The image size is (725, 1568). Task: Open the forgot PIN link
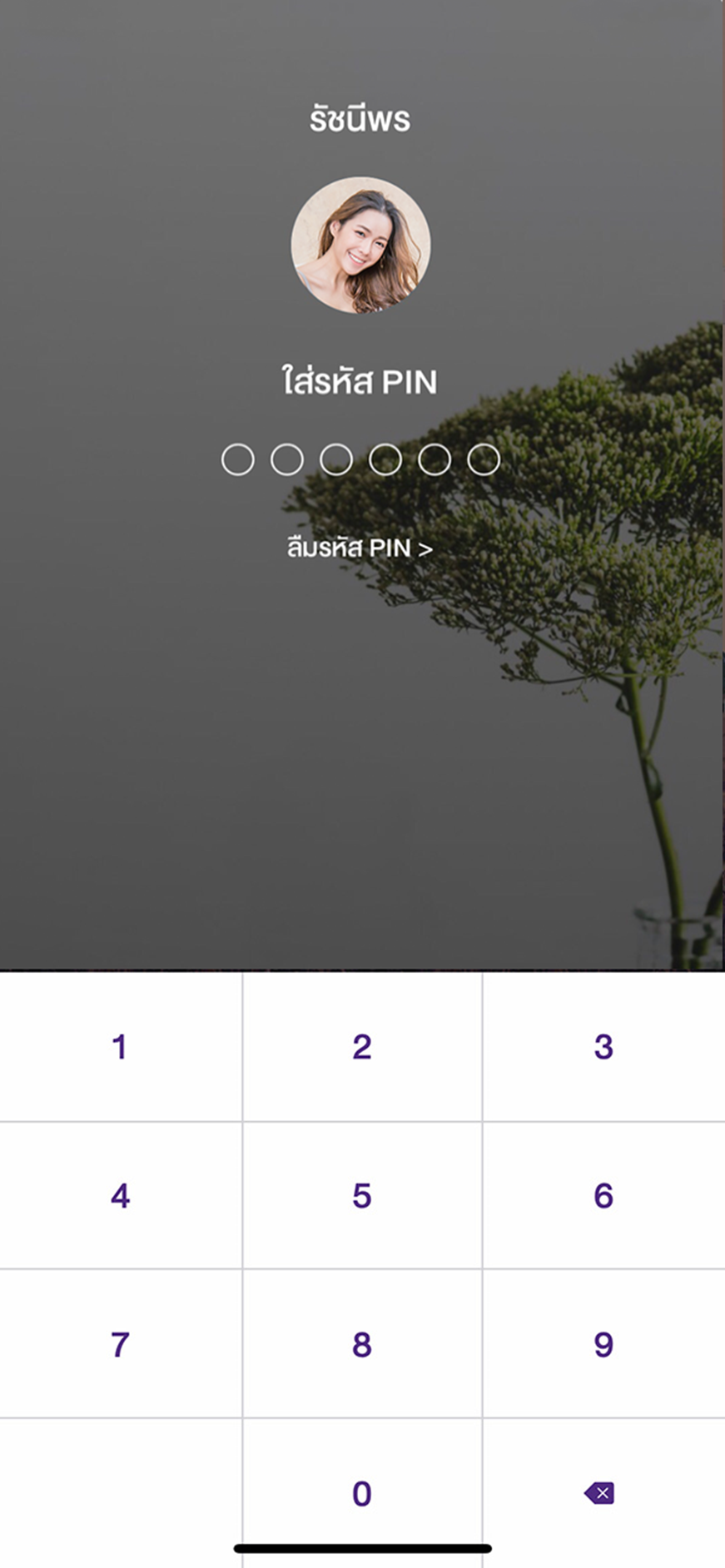click(360, 548)
